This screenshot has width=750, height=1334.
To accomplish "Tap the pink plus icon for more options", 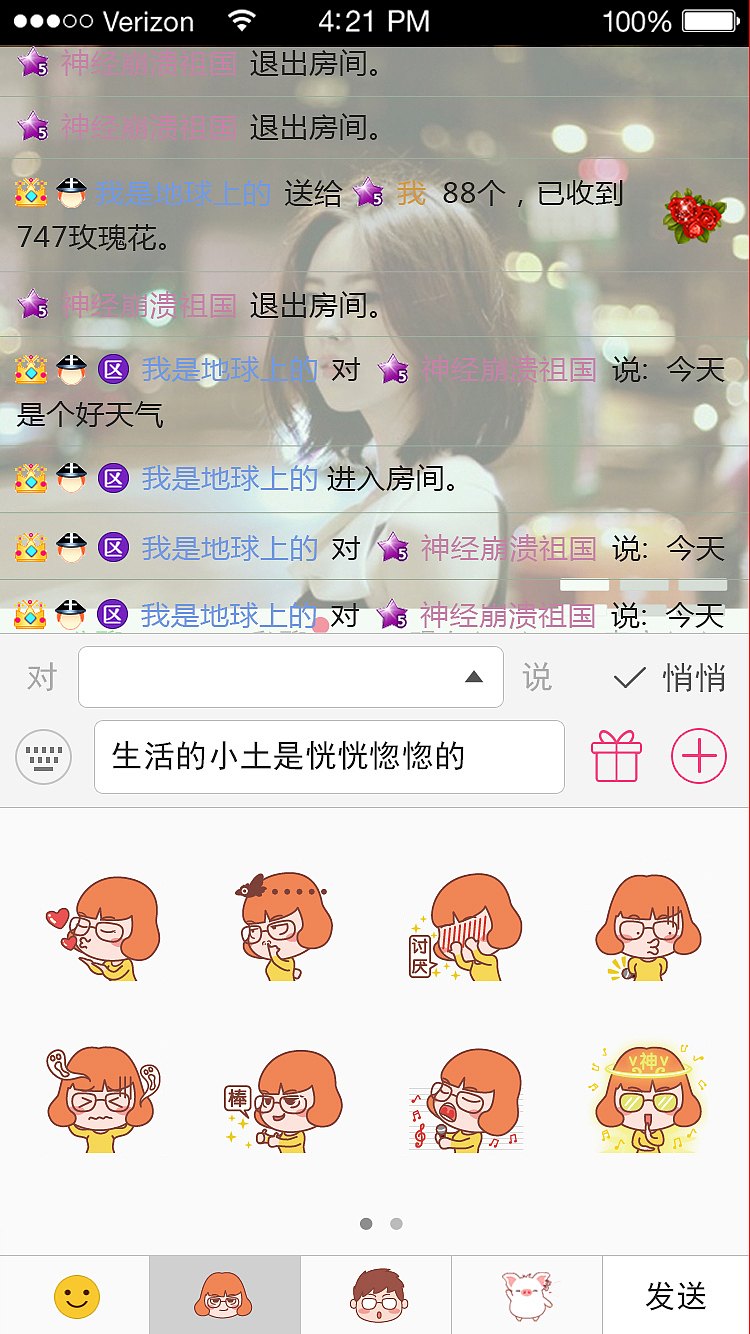I will tap(698, 757).
